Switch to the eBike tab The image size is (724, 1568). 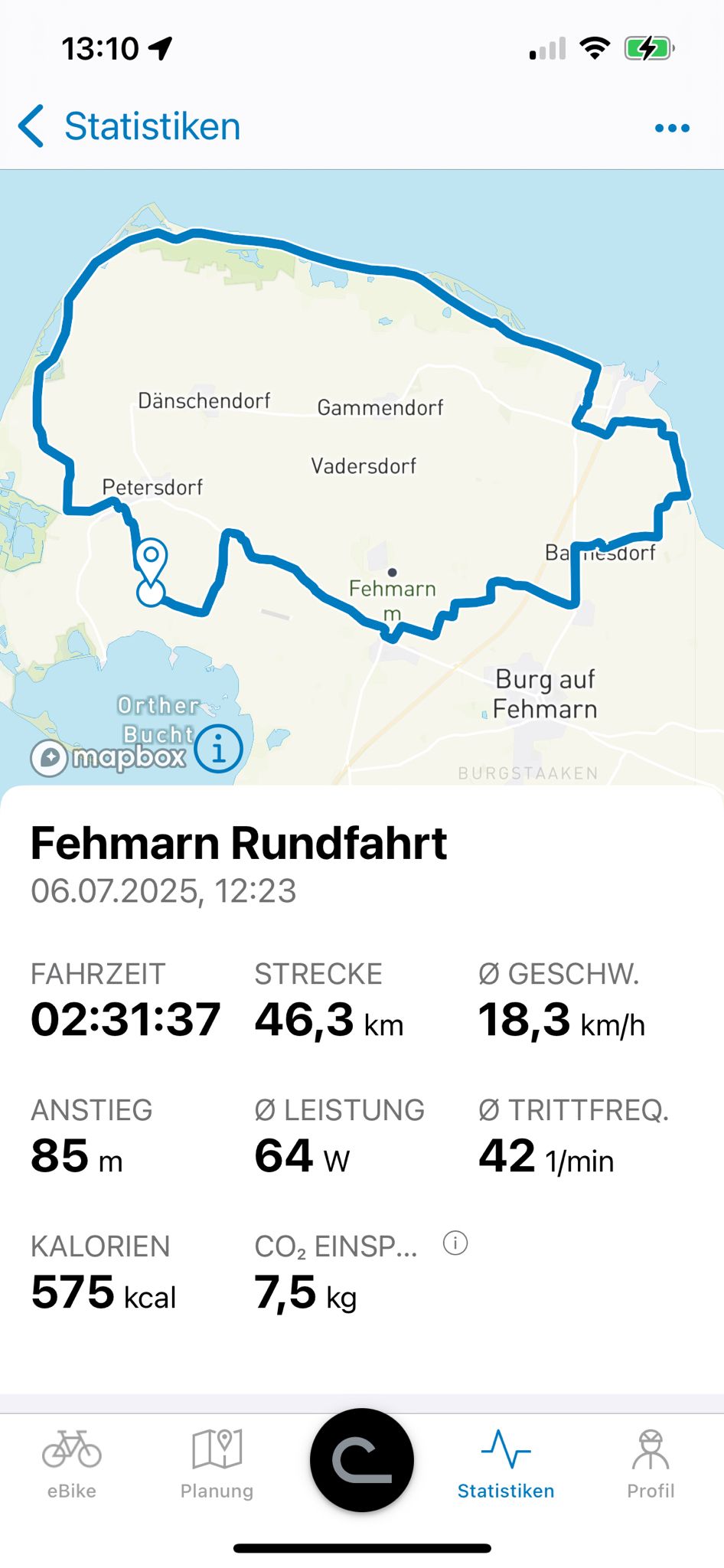click(x=72, y=1464)
